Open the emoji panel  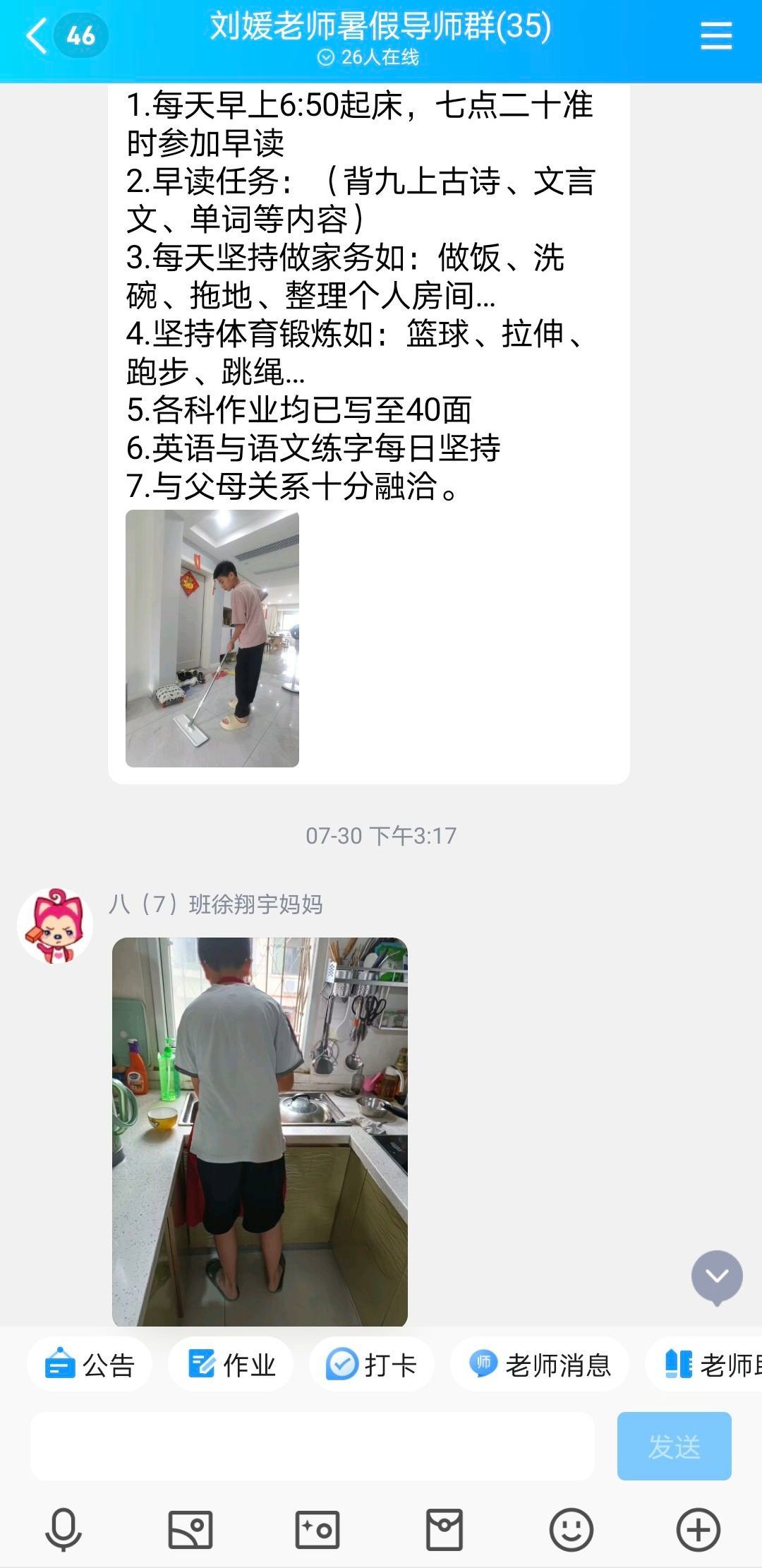571,1529
